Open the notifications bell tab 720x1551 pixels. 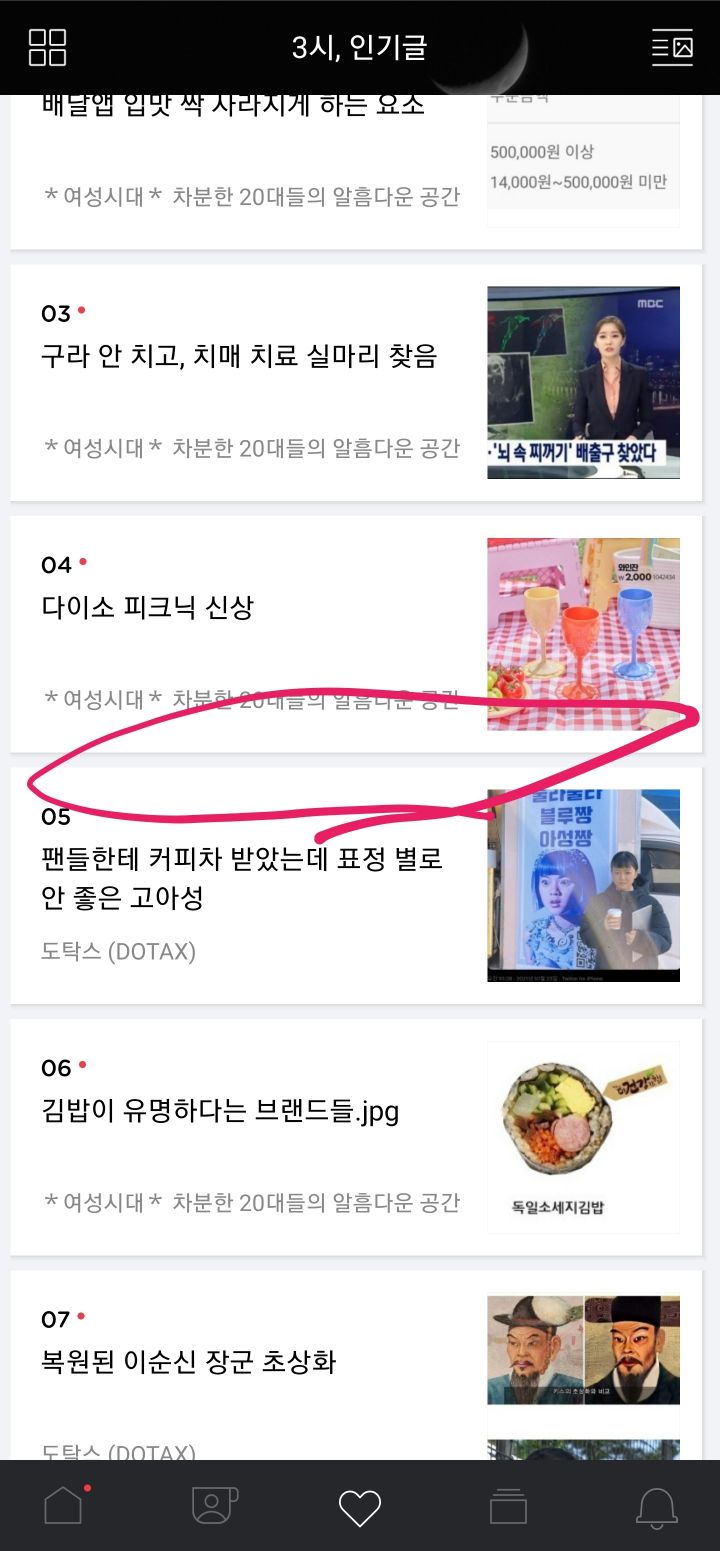(x=656, y=1506)
